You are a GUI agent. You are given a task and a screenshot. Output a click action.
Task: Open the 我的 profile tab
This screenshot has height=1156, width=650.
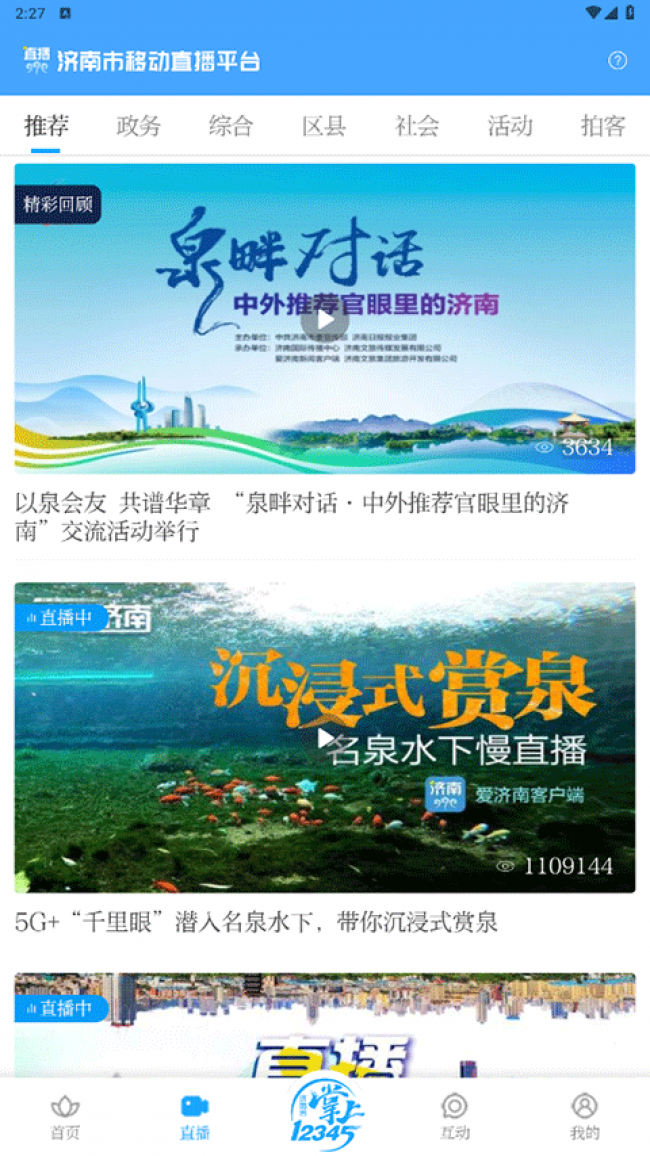(x=585, y=1116)
